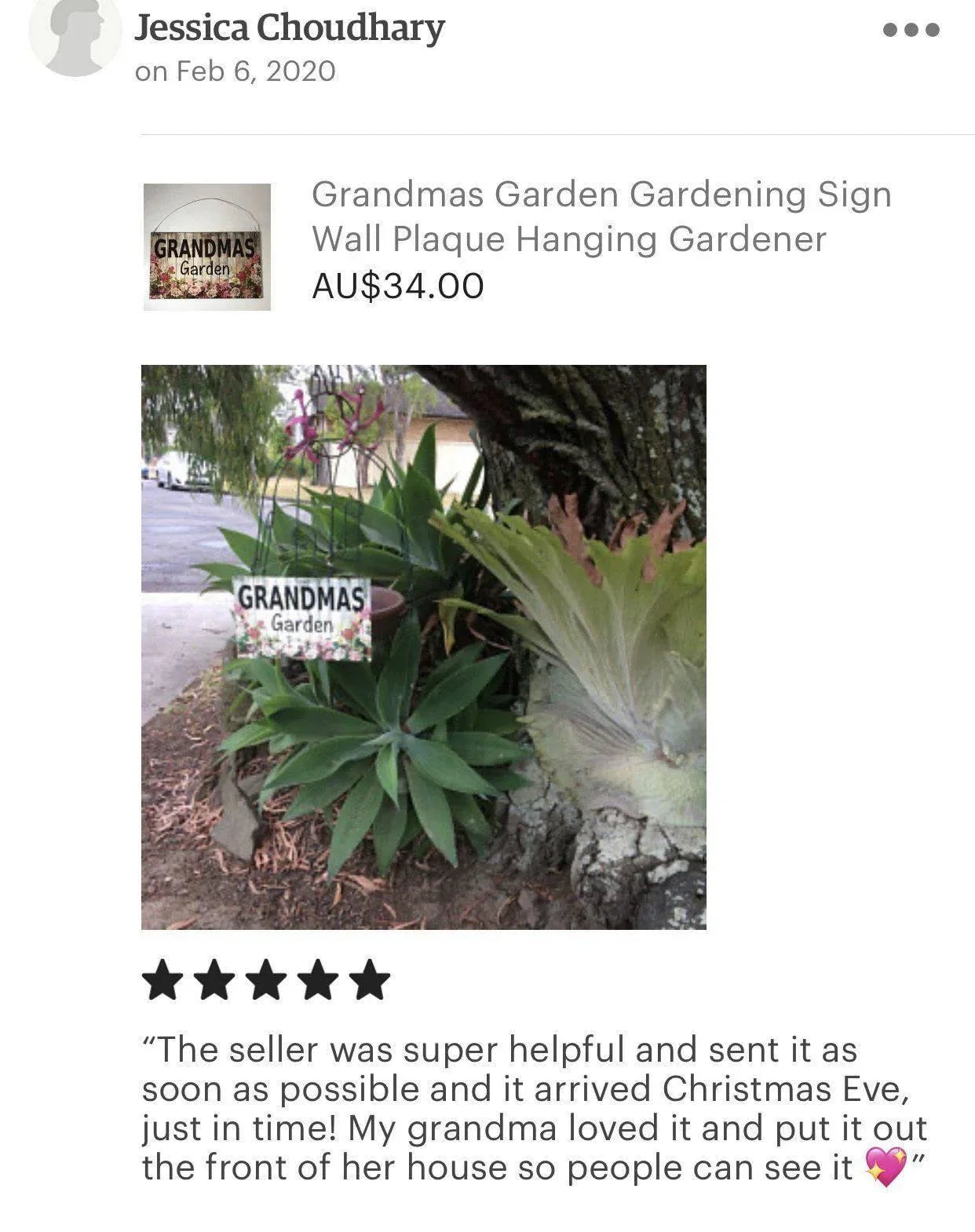Open the Grandmas Garden product thumbnail

(x=206, y=242)
